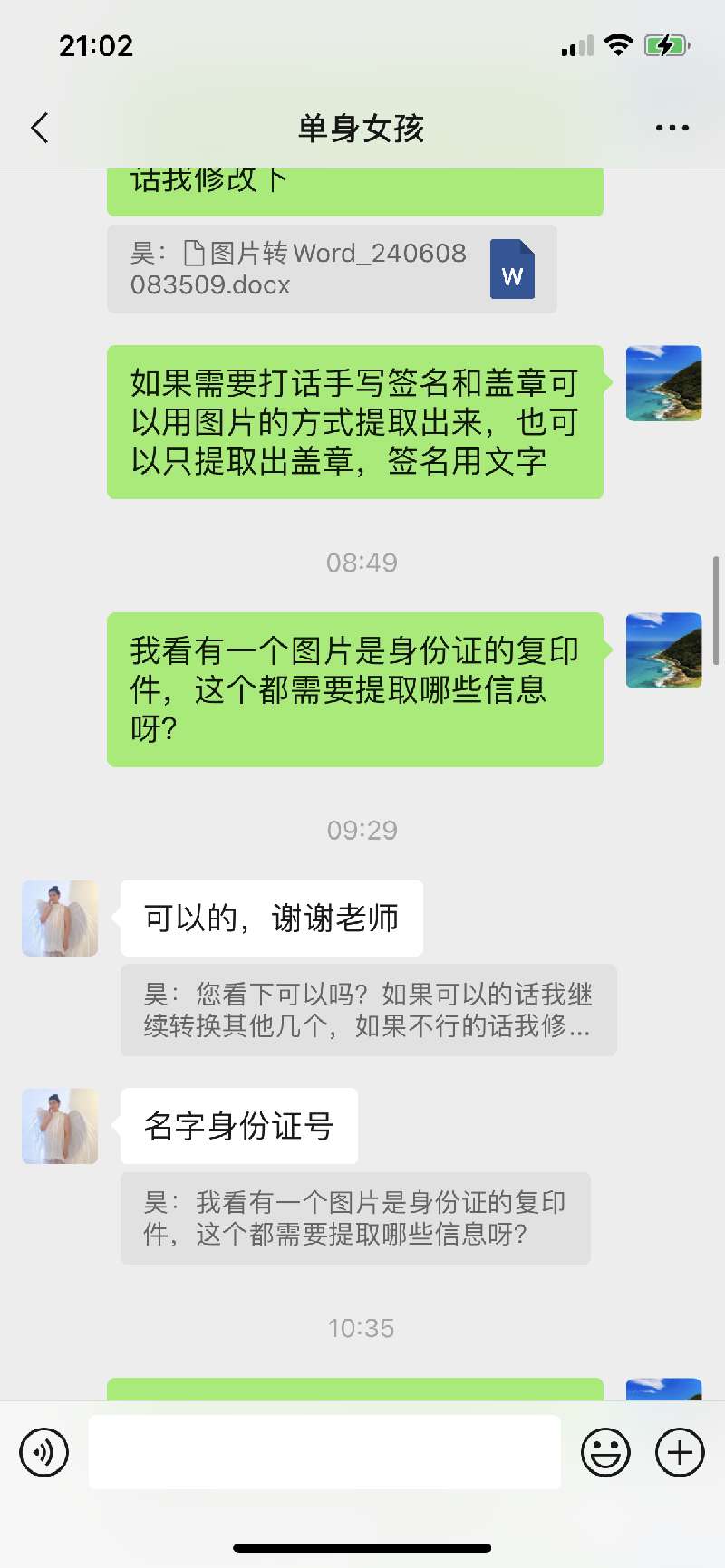
Task: Tap my avatar beside the 08:49 message
Action: 663,650
